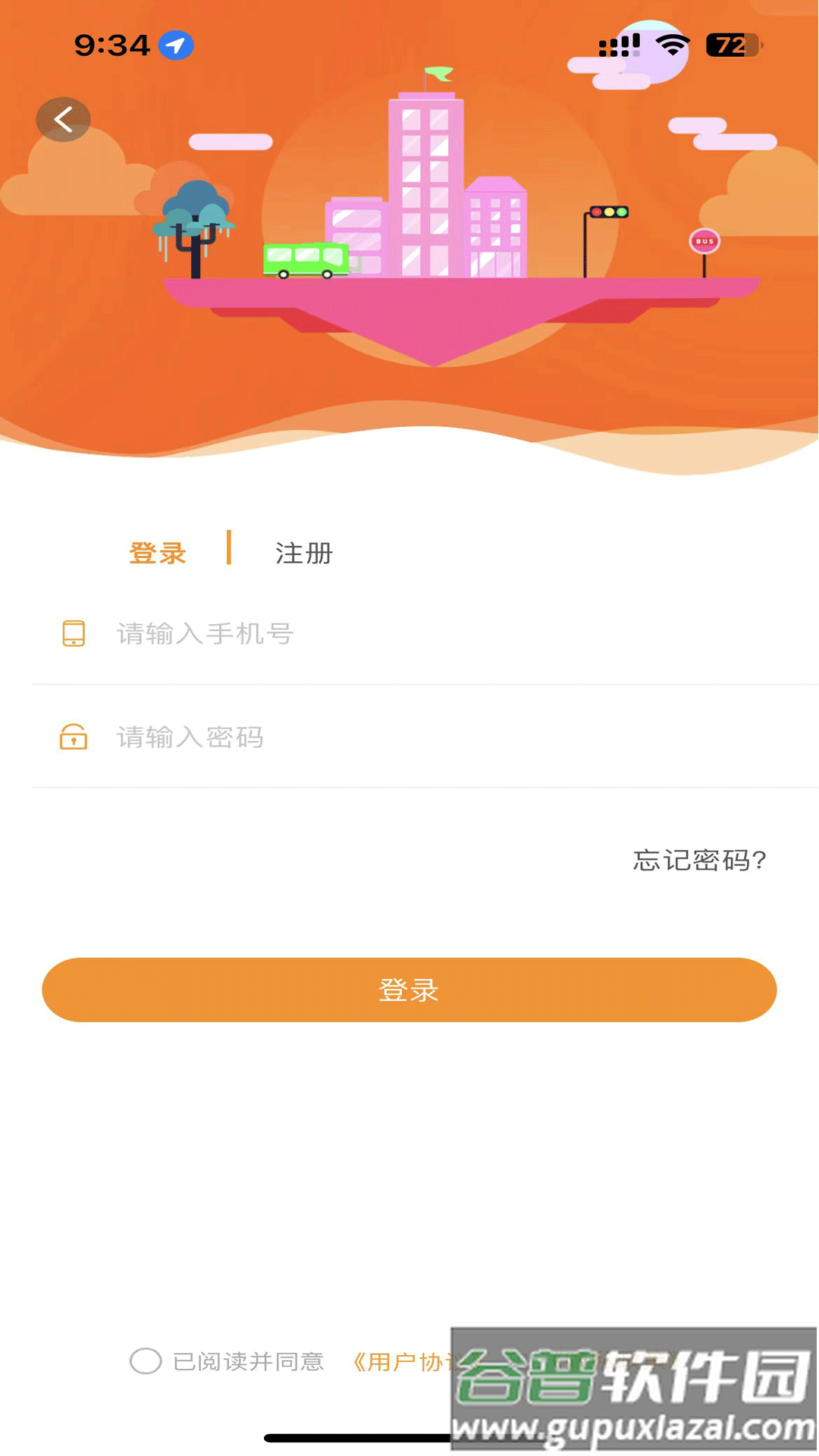
Task: Tap the back arrow at top left
Action: click(64, 119)
